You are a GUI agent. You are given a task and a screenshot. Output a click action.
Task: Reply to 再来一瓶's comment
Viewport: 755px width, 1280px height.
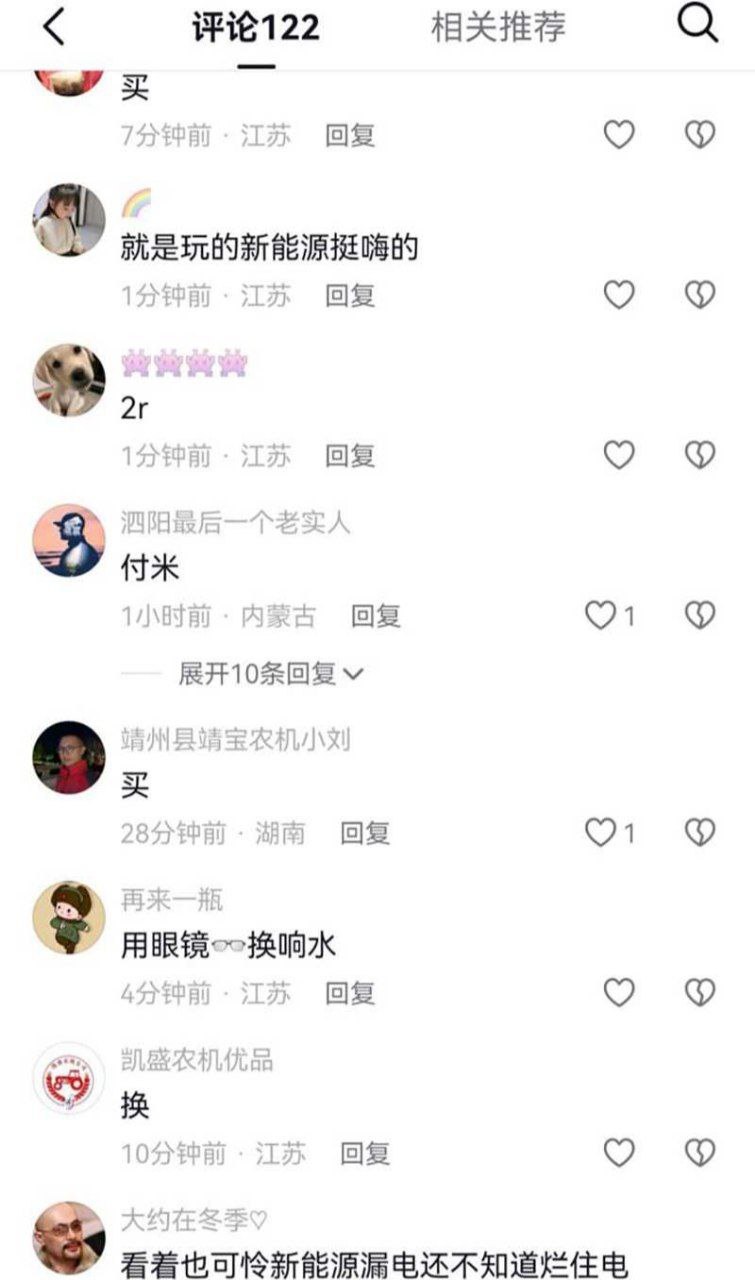pyautogui.click(x=350, y=993)
